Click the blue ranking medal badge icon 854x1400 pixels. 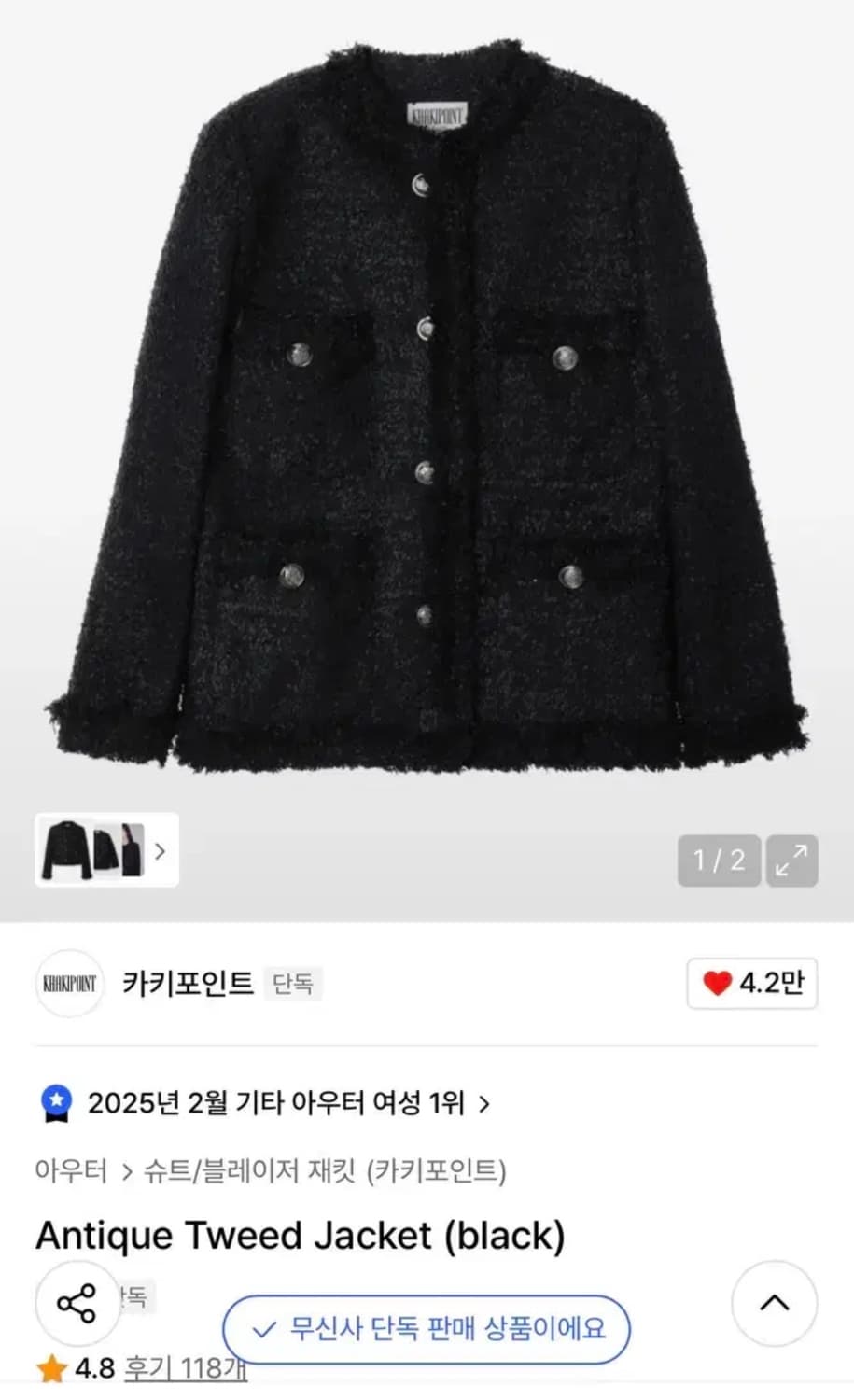pyautogui.click(x=57, y=1103)
